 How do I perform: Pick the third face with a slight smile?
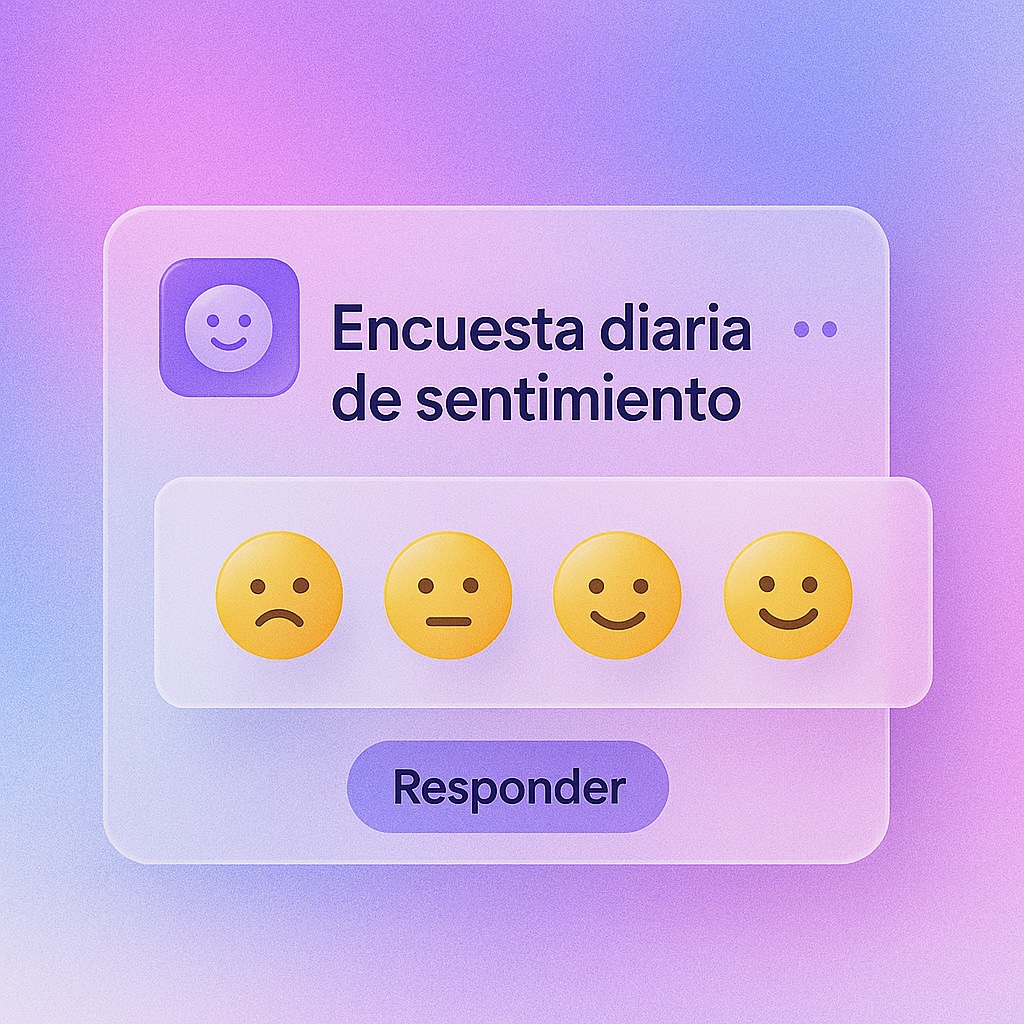[617, 595]
